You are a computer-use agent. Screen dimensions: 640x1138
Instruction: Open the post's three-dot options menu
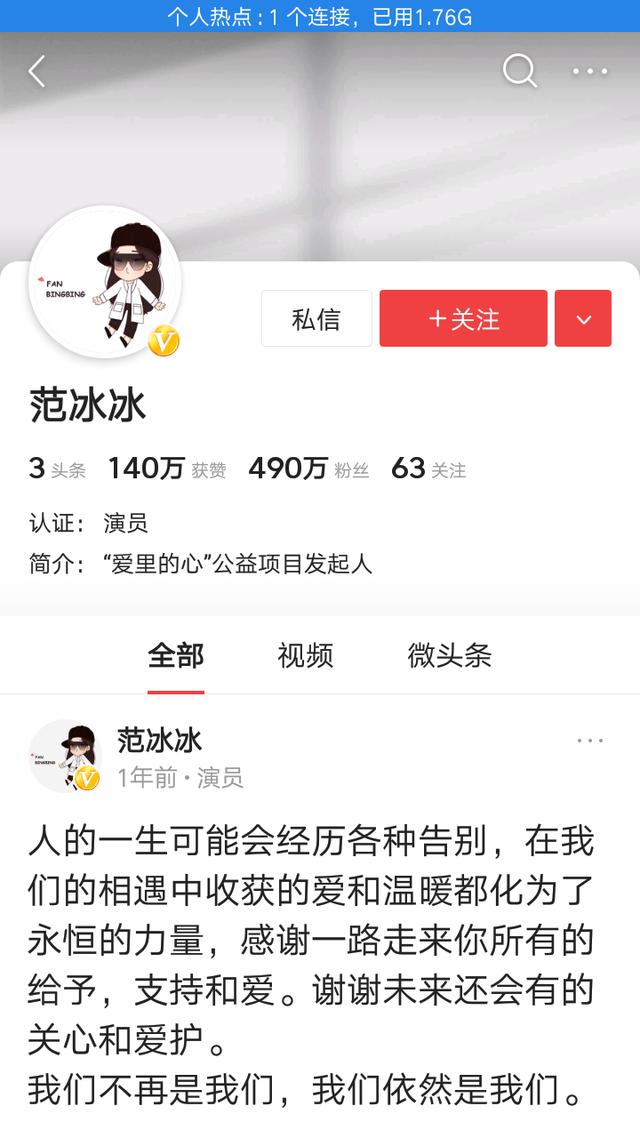point(590,741)
